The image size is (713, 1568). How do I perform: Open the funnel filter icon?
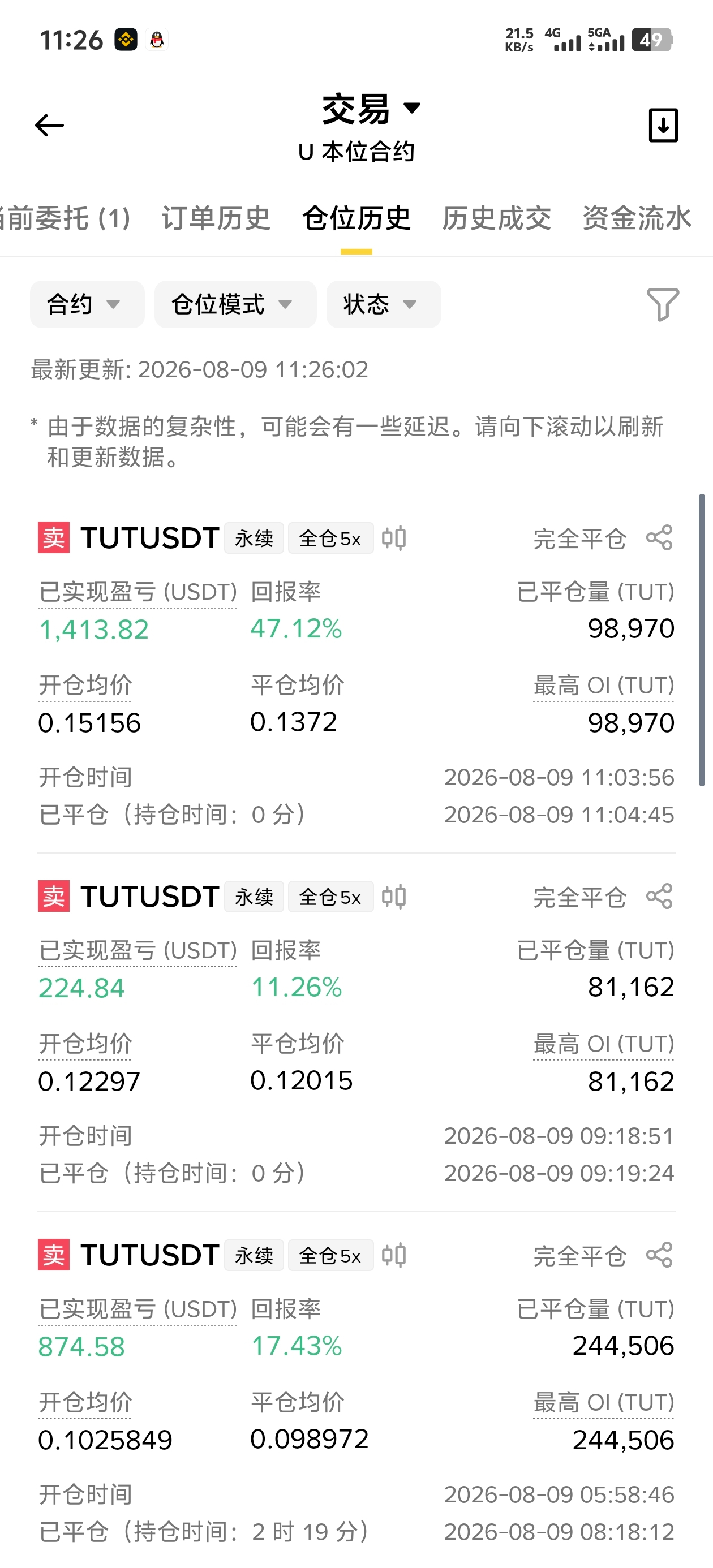point(663,304)
